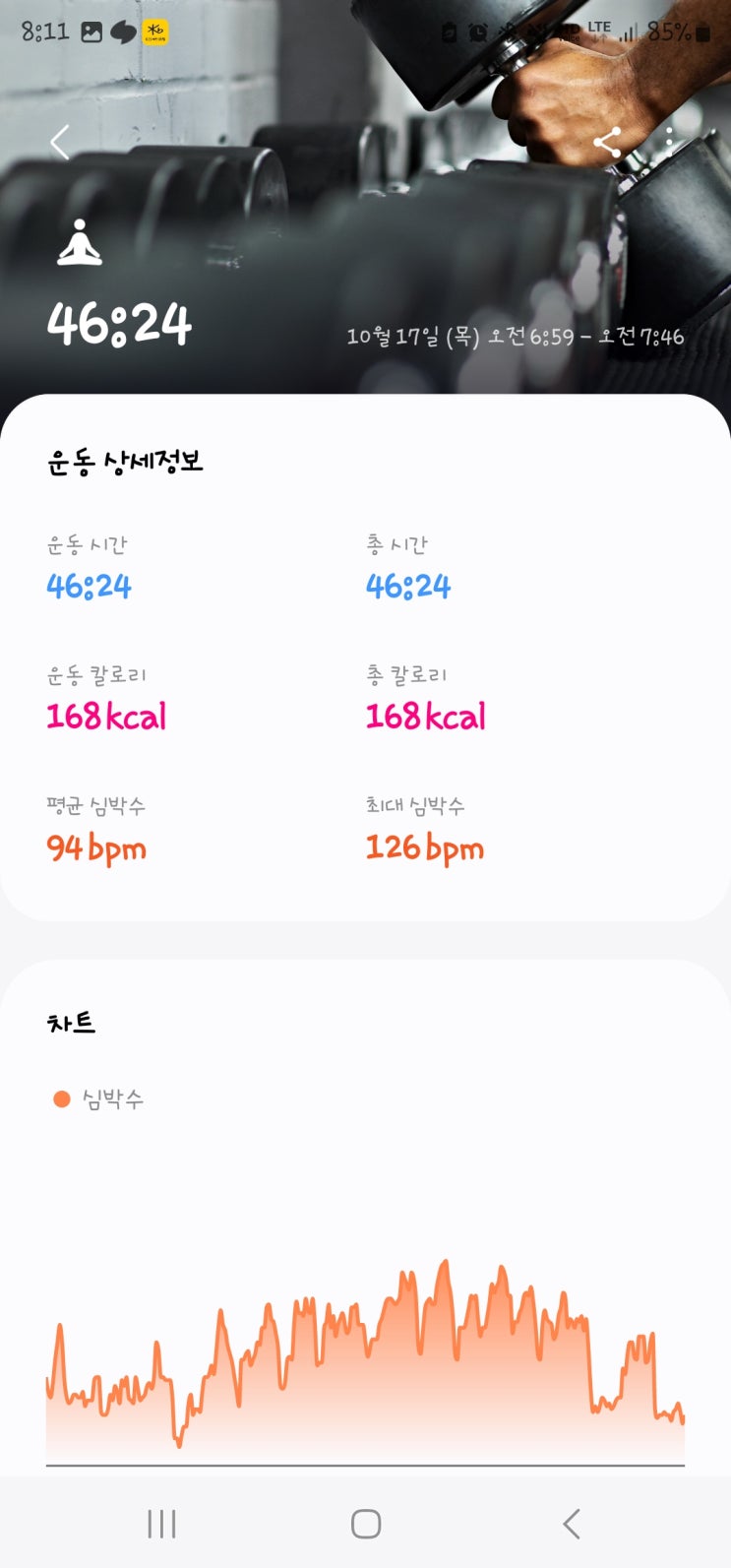This screenshot has height=1568, width=731.
Task: Open the three-dot overflow menu
Action: click(669, 143)
